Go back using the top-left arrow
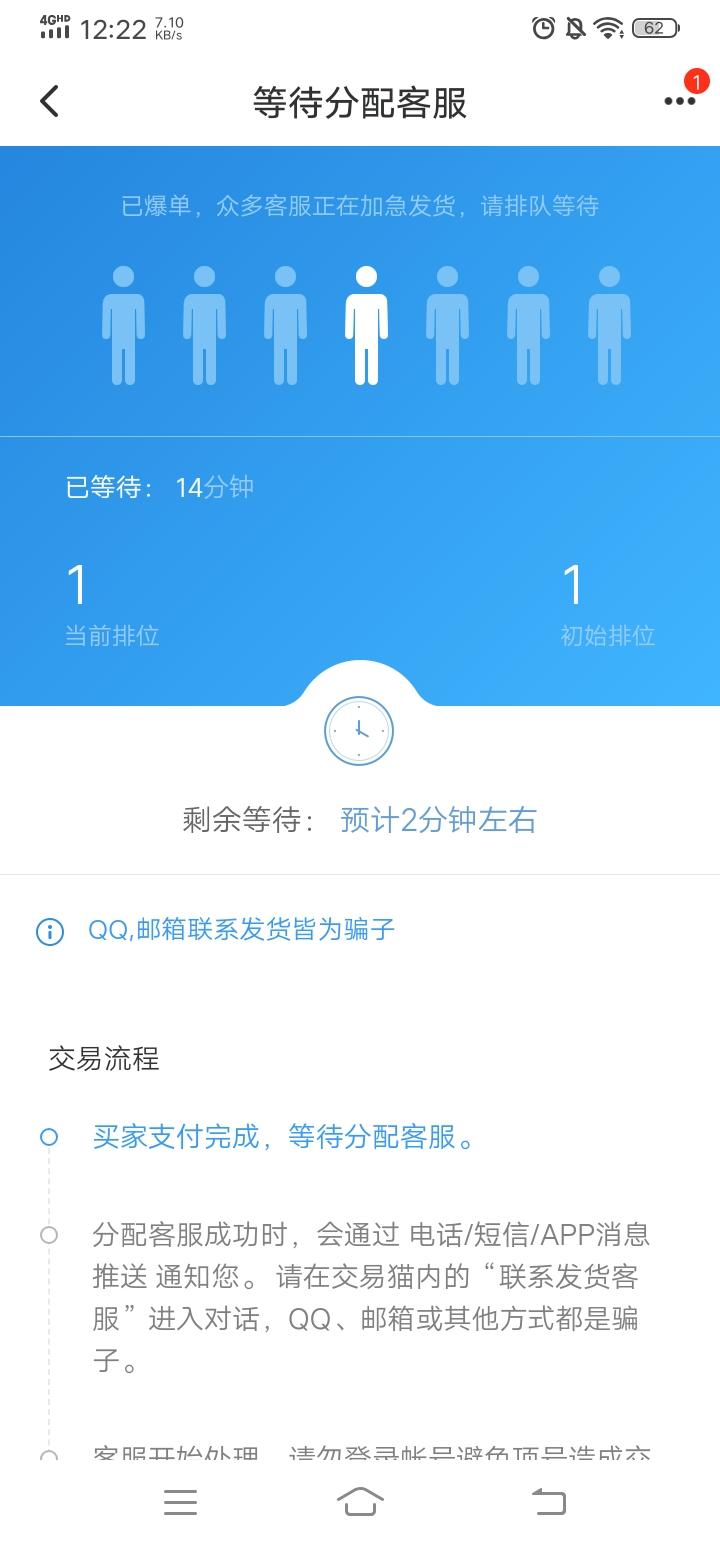The height and width of the screenshot is (1544, 720). pos(50,101)
